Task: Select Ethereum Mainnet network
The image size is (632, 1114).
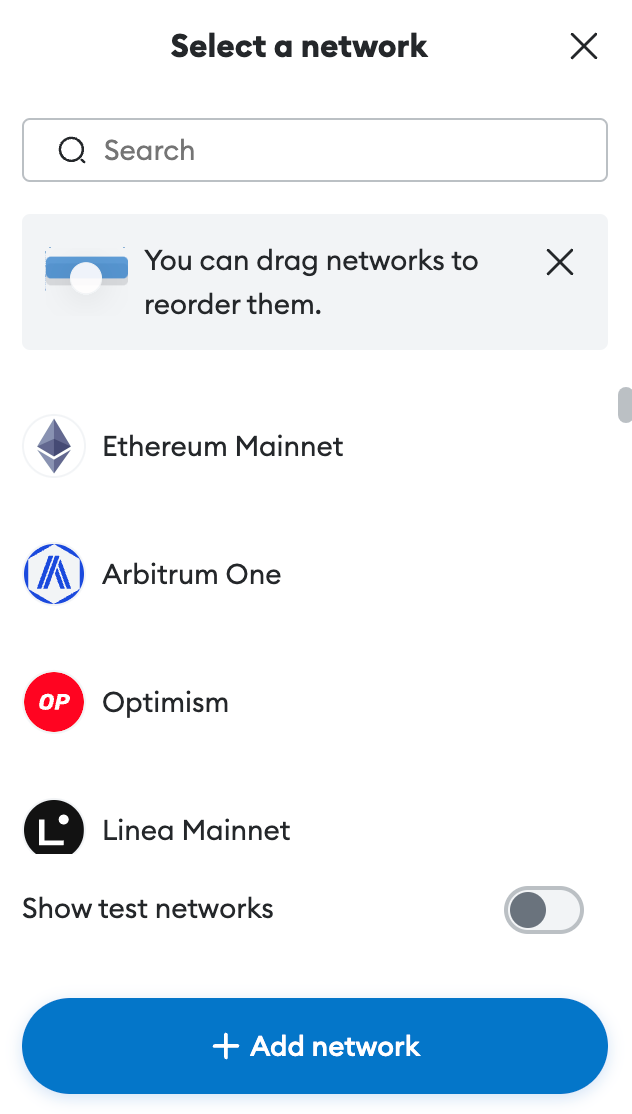Action: tap(222, 446)
